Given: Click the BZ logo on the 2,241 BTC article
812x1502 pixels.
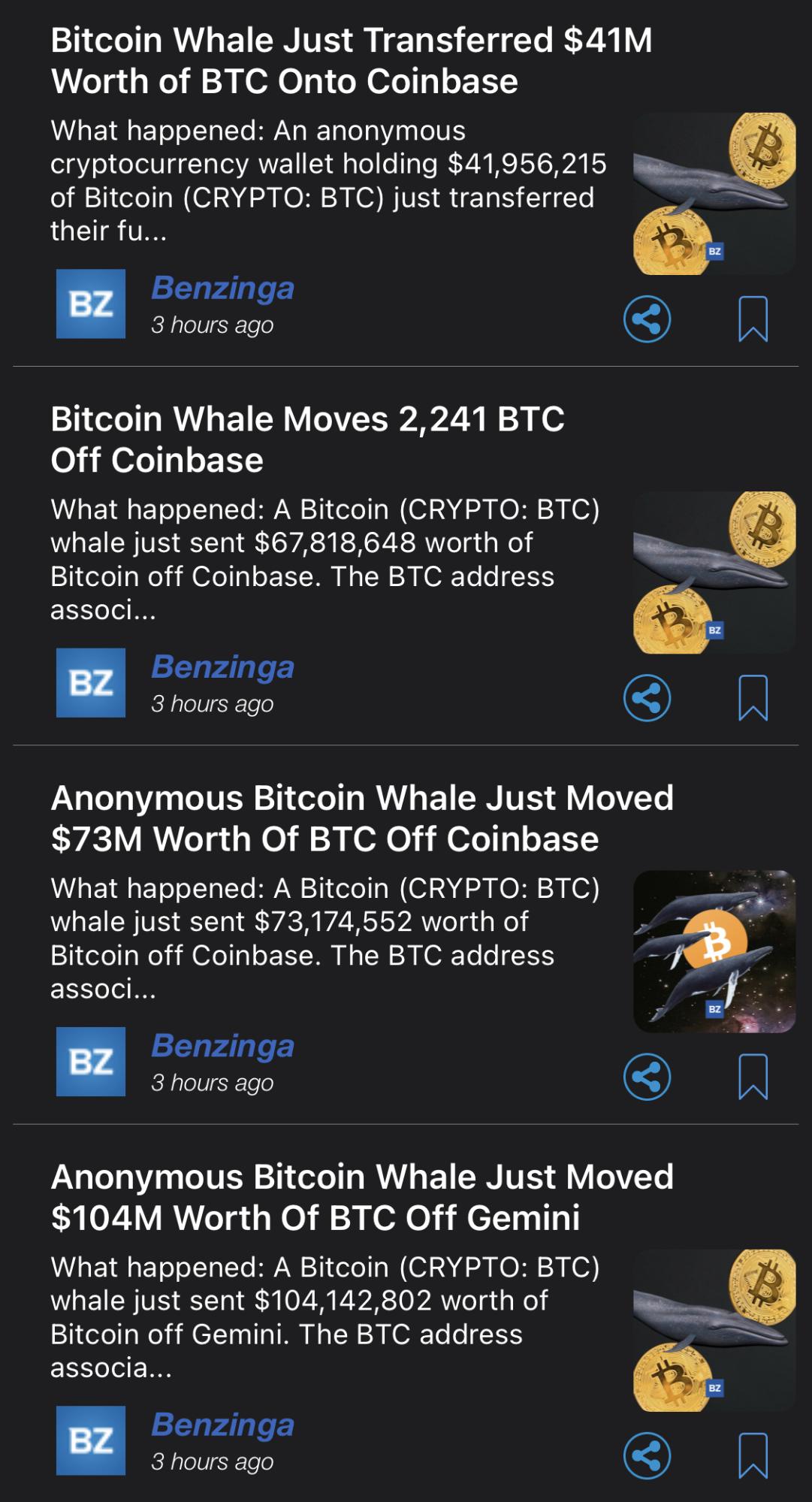Looking at the screenshot, I should 92,682.
